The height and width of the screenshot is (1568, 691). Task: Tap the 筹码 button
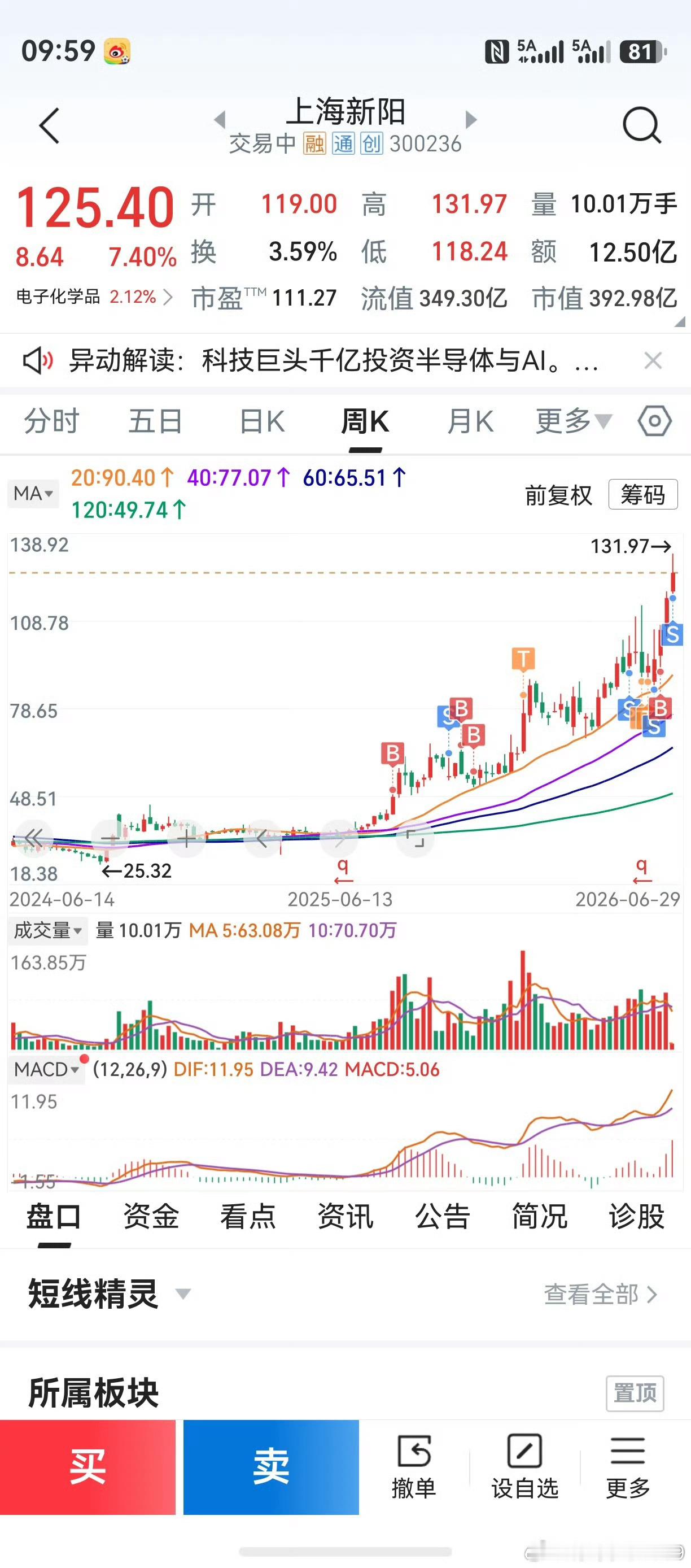click(643, 495)
